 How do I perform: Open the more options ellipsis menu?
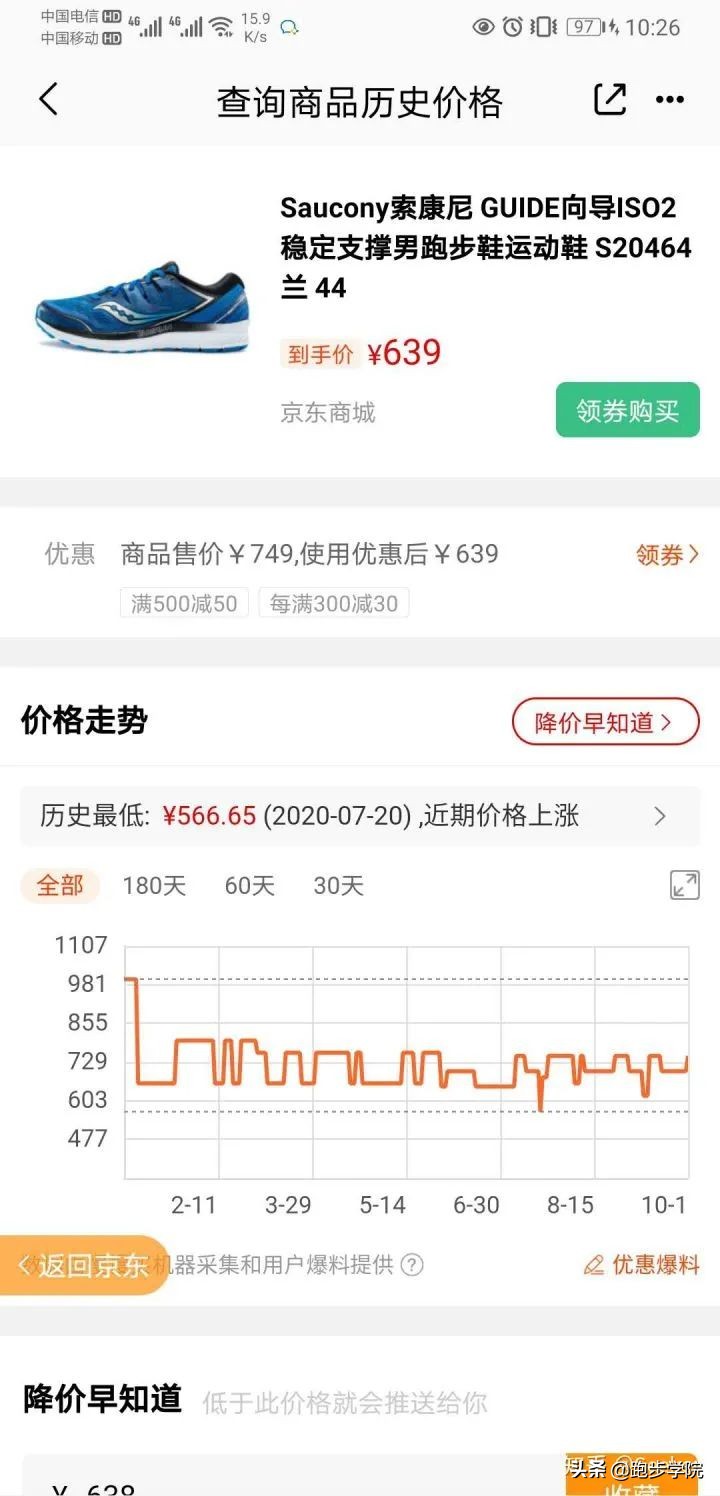(x=670, y=100)
